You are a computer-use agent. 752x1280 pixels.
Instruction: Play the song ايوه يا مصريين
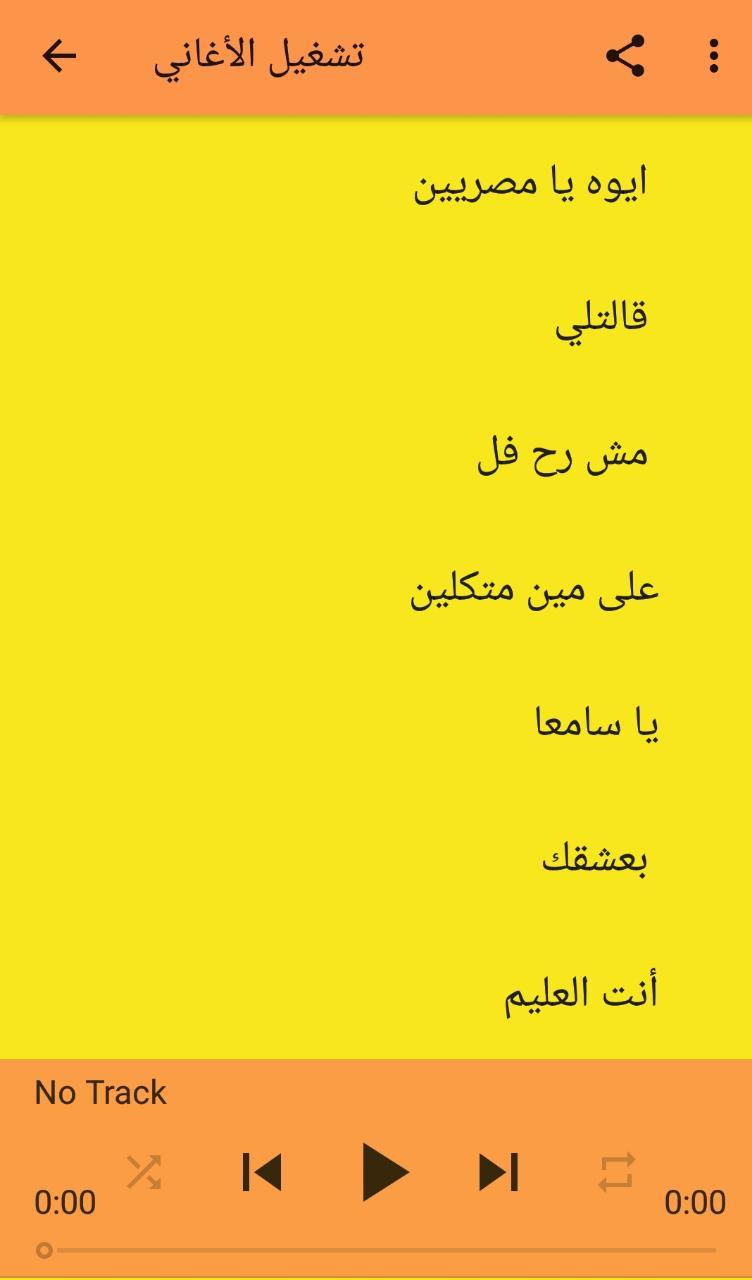[x=376, y=183]
